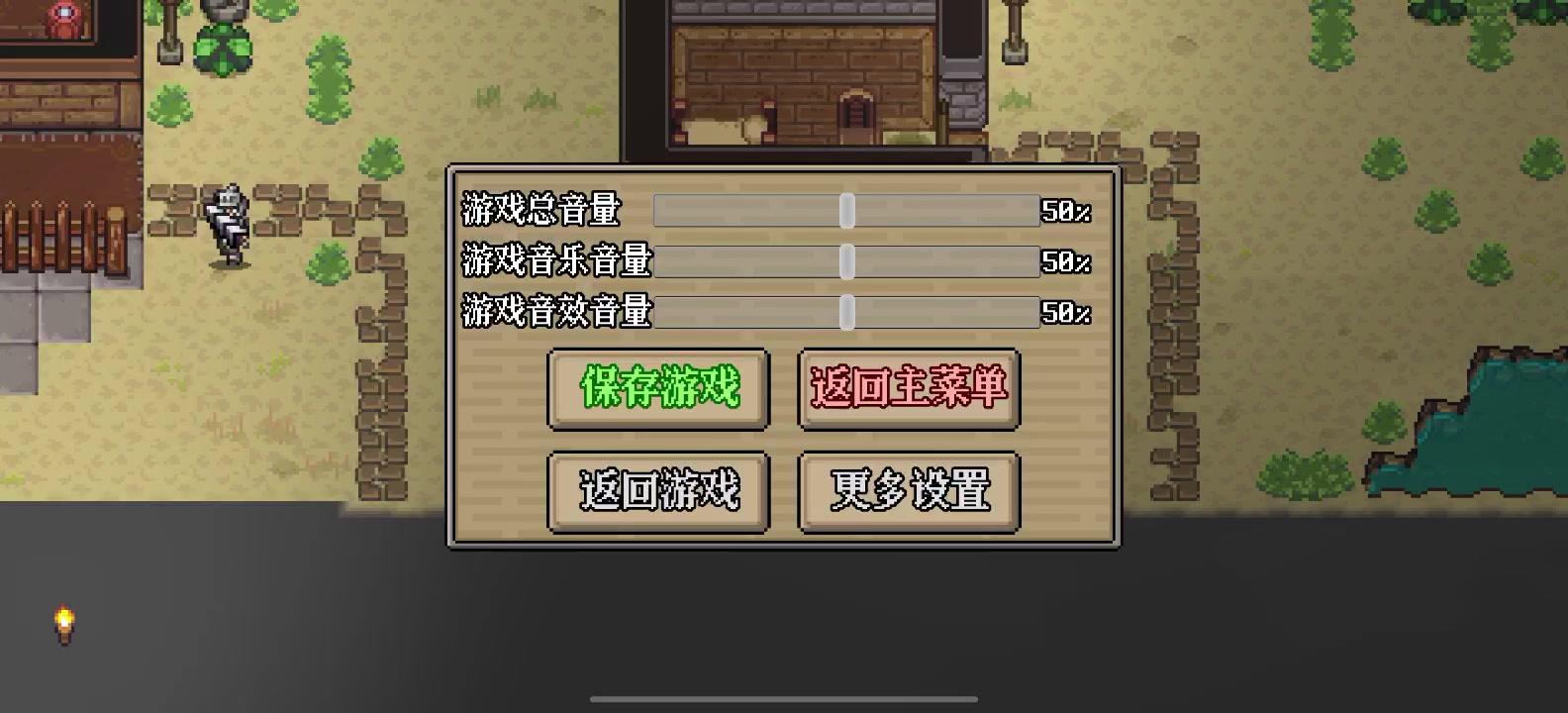The image size is (1568, 713).
Task: Tap the 保存游戏 save game button
Action: click(658, 388)
